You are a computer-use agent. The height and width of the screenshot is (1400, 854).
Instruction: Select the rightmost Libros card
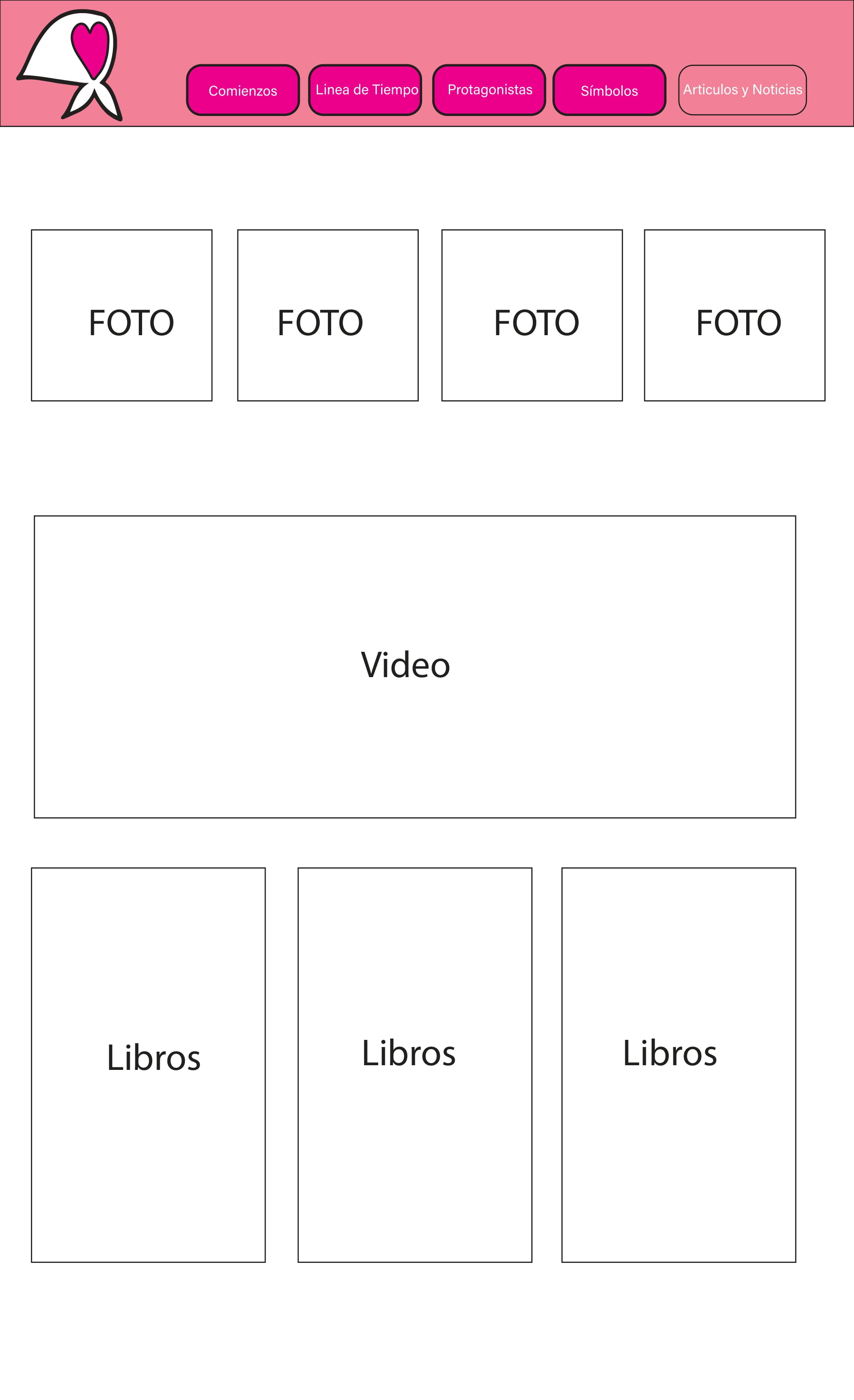[x=678, y=1054]
